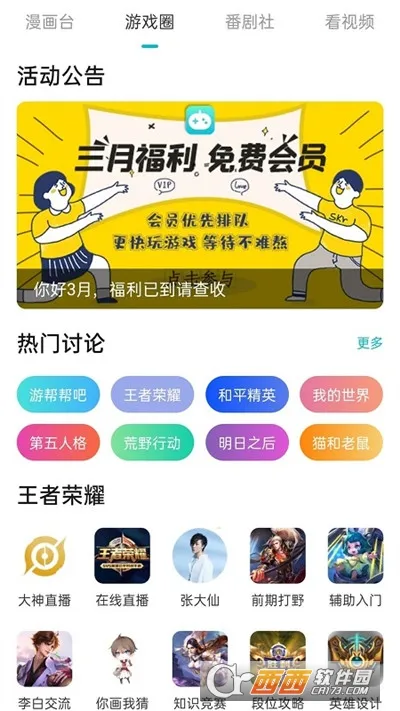
Task: Open the 李白交流 item
Action: point(44,670)
